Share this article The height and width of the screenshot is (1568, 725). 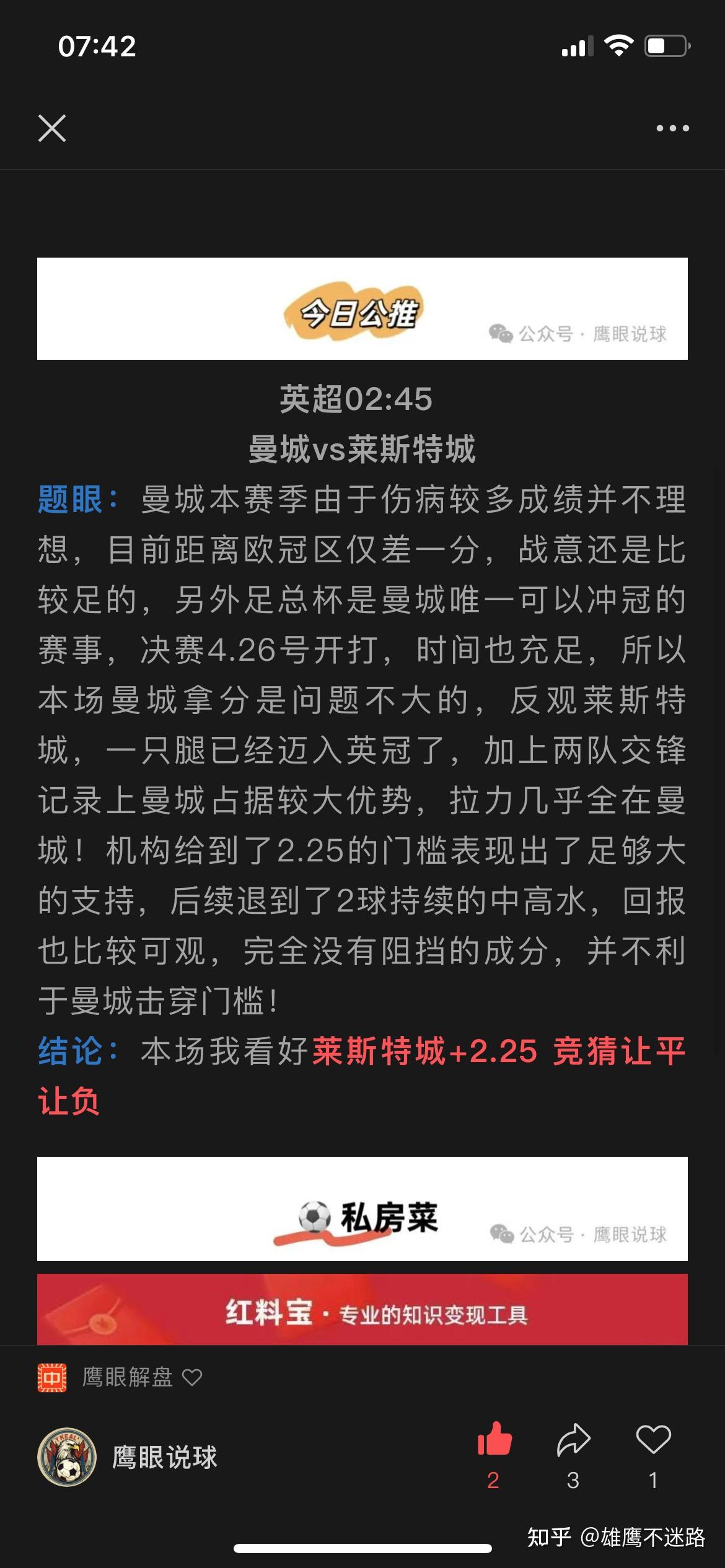point(573,1439)
